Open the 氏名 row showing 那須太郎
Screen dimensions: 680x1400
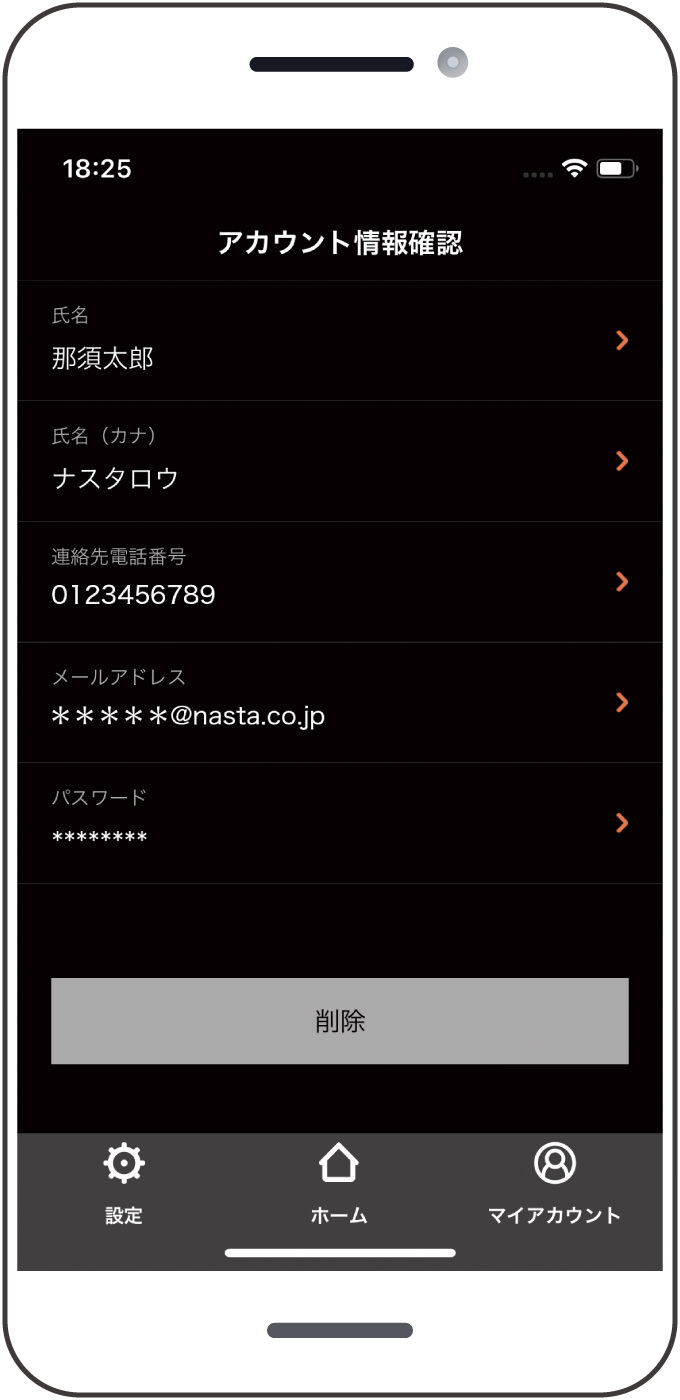click(x=340, y=341)
